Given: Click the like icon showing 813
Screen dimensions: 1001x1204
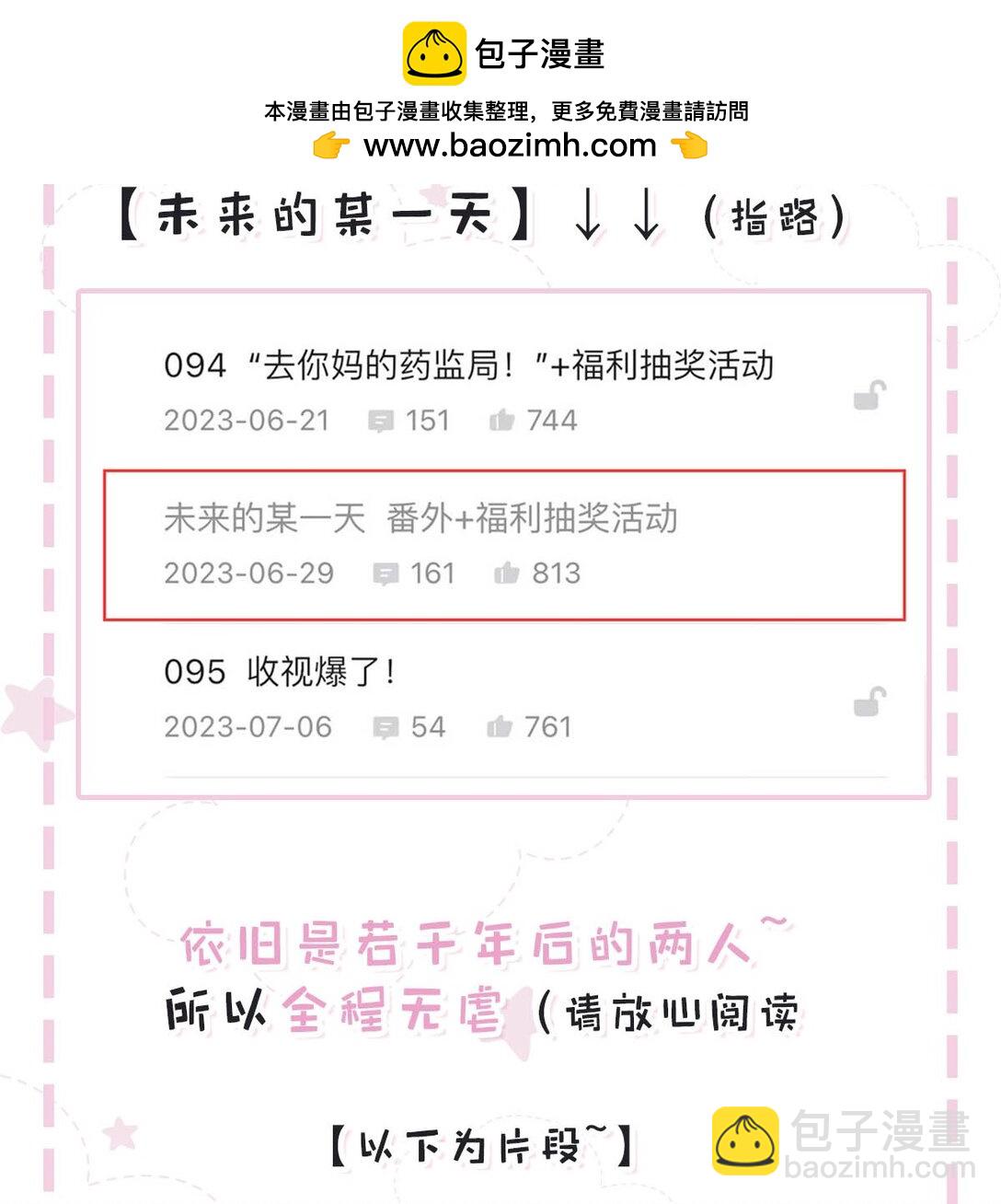Looking at the screenshot, I should [505, 573].
